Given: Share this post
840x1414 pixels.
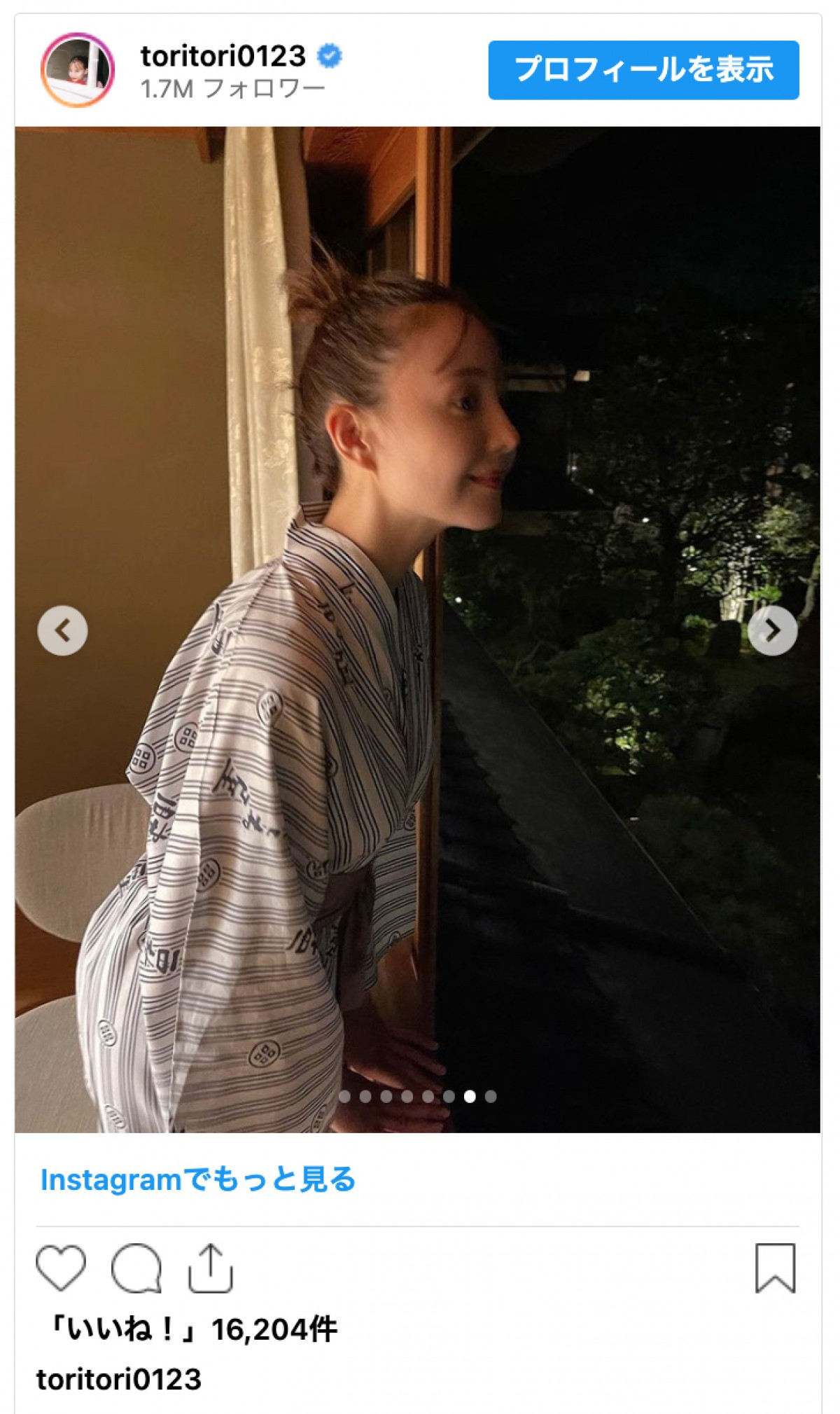Looking at the screenshot, I should (210, 1268).
